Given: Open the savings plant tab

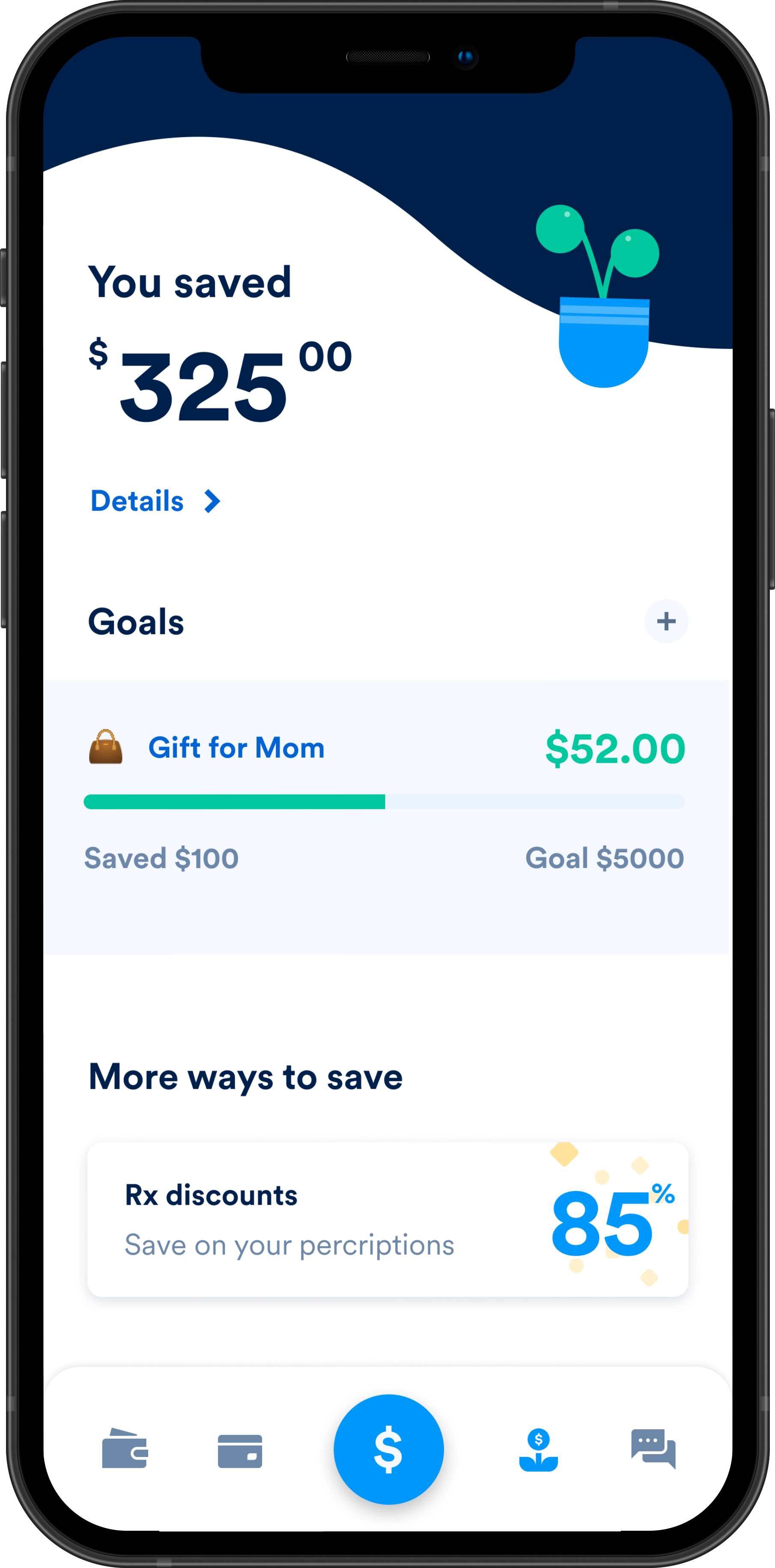Looking at the screenshot, I should click(538, 1450).
